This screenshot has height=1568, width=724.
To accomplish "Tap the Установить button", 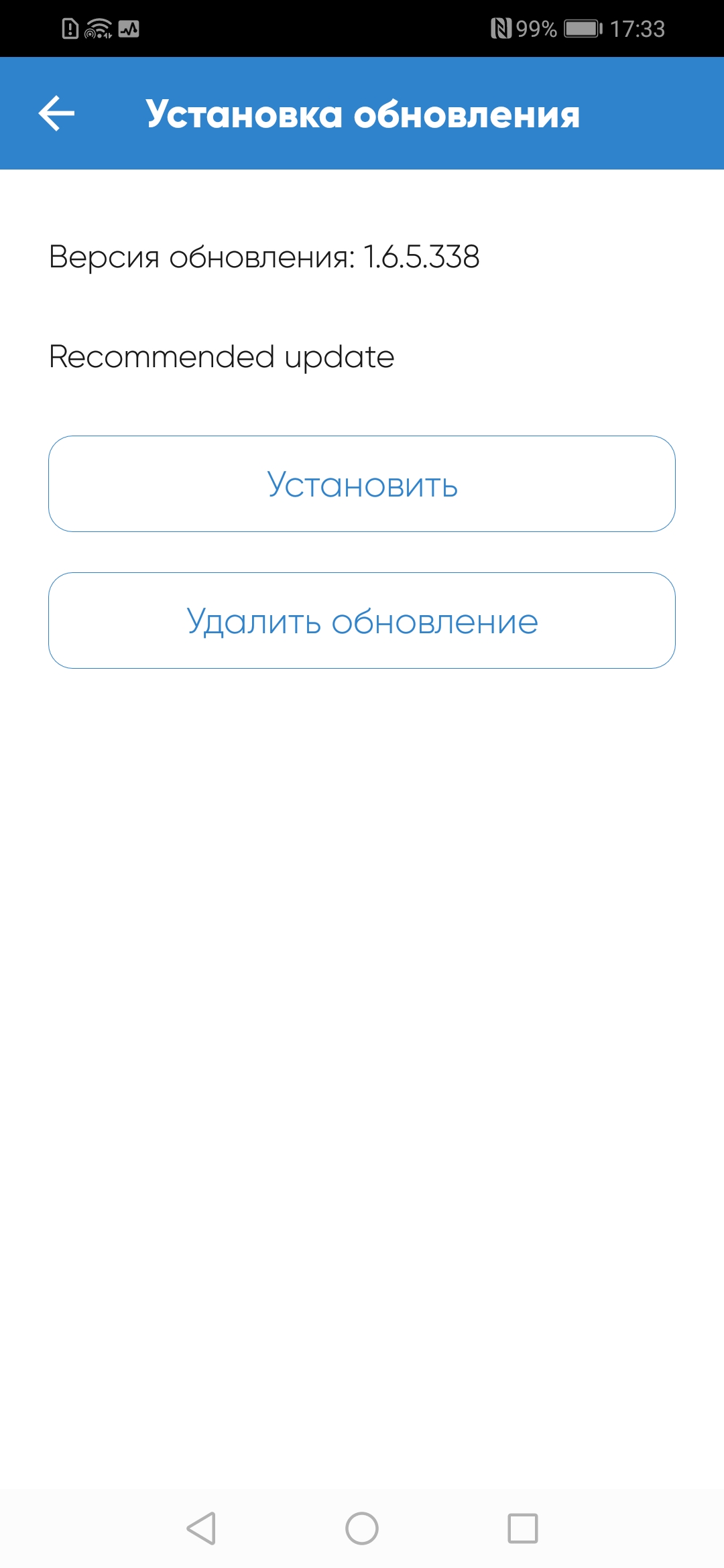I will [362, 484].
